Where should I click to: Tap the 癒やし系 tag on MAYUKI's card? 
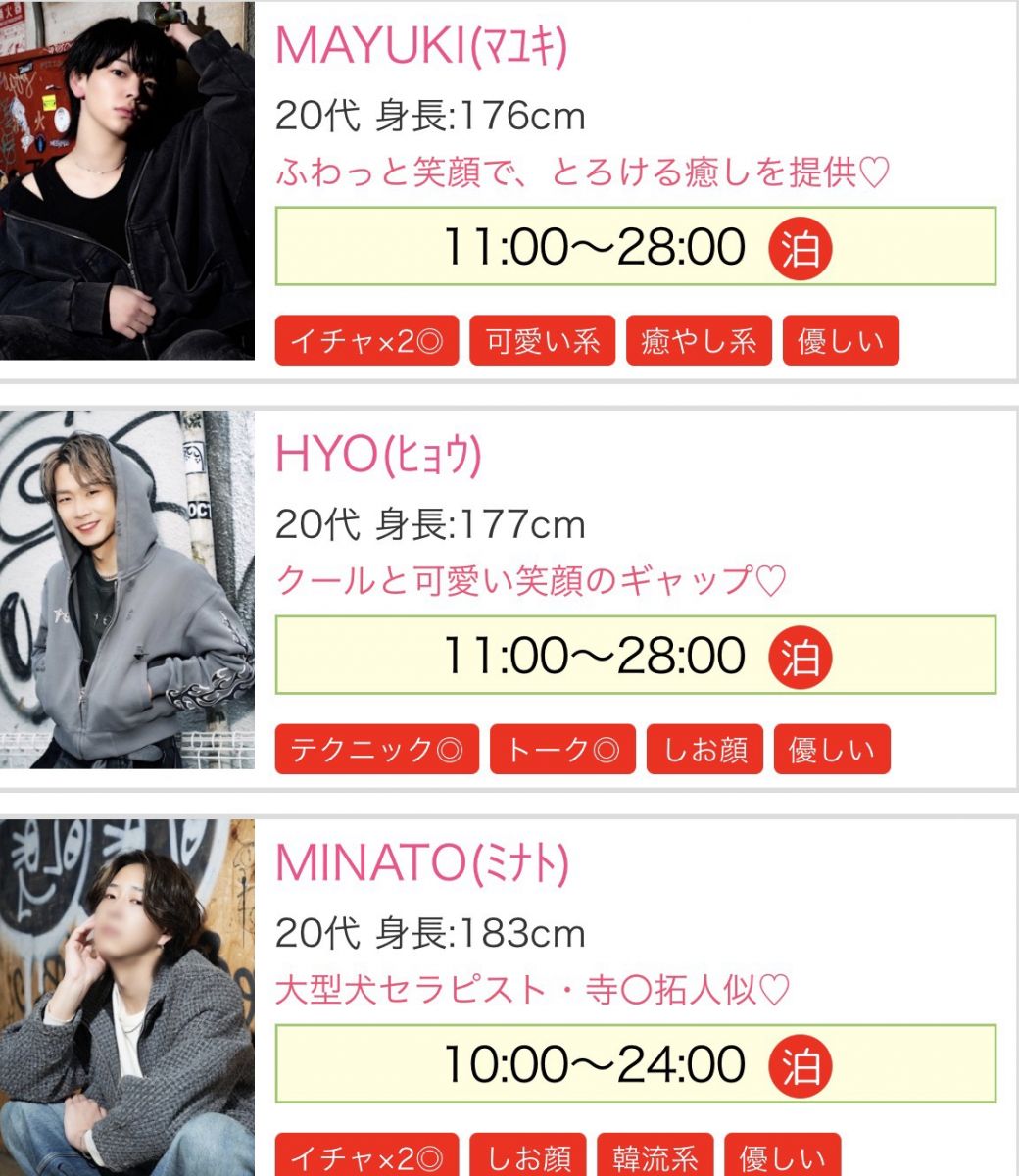click(699, 341)
